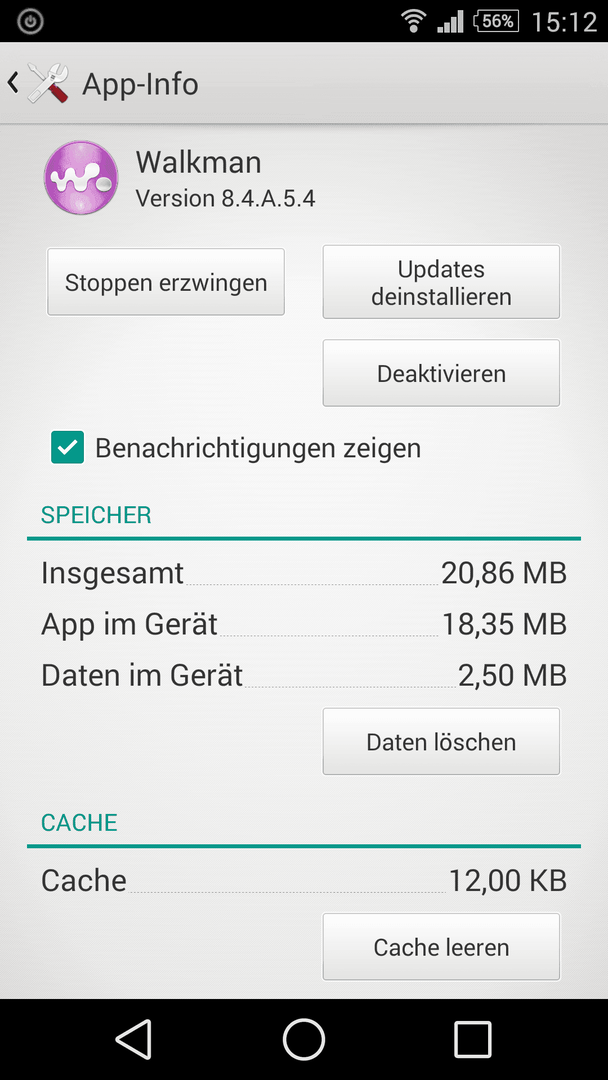
Task: Uncheck Benachrichtigungen zeigen
Action: (x=67, y=448)
